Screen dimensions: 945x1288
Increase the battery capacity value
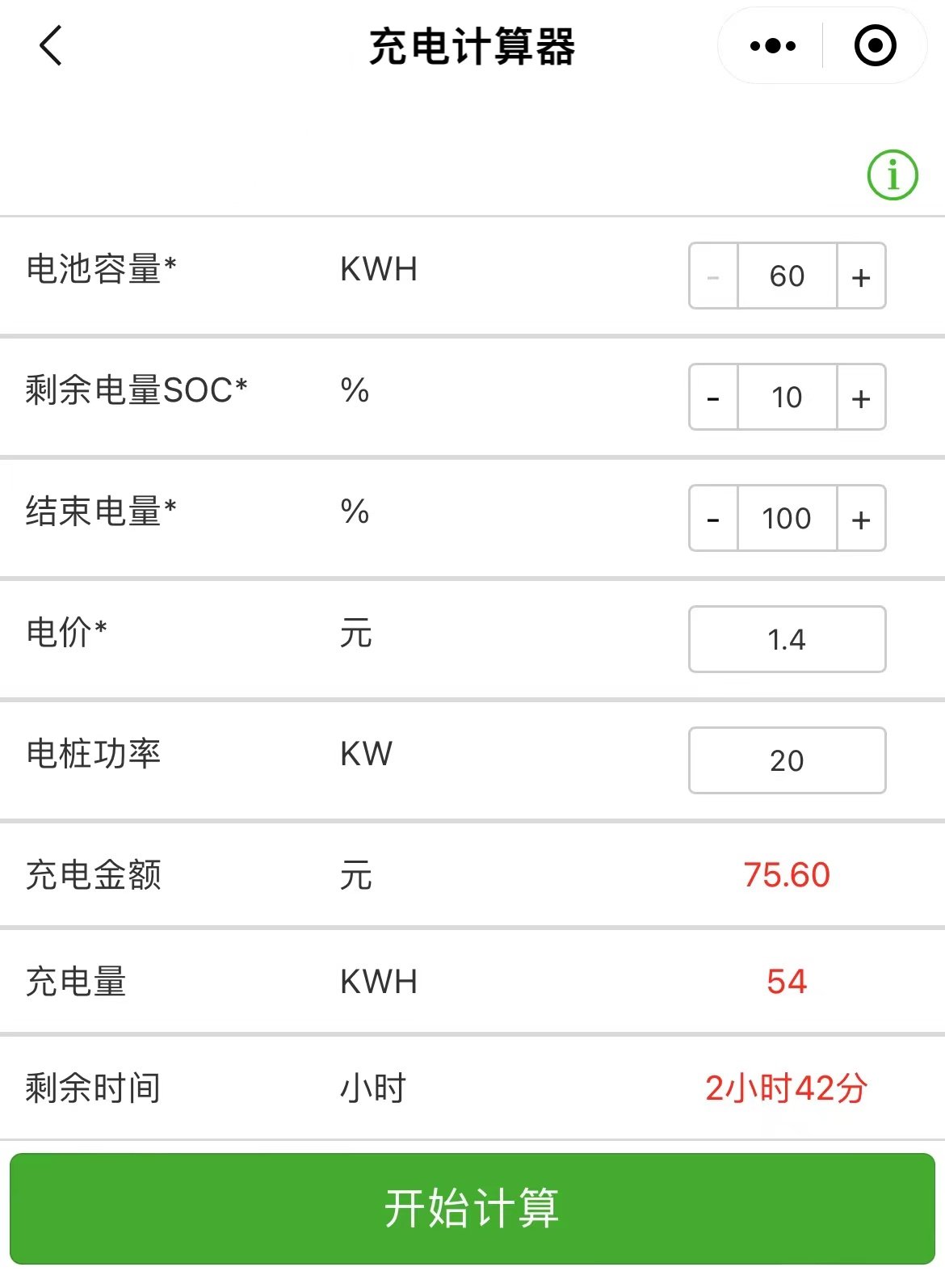pos(861,276)
